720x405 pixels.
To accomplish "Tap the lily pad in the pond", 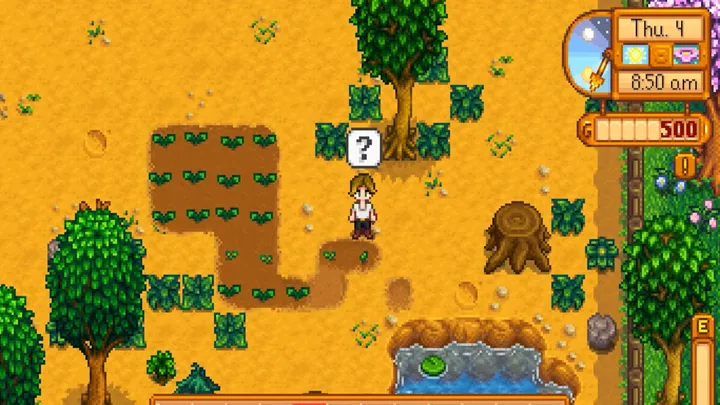I will tap(432, 365).
